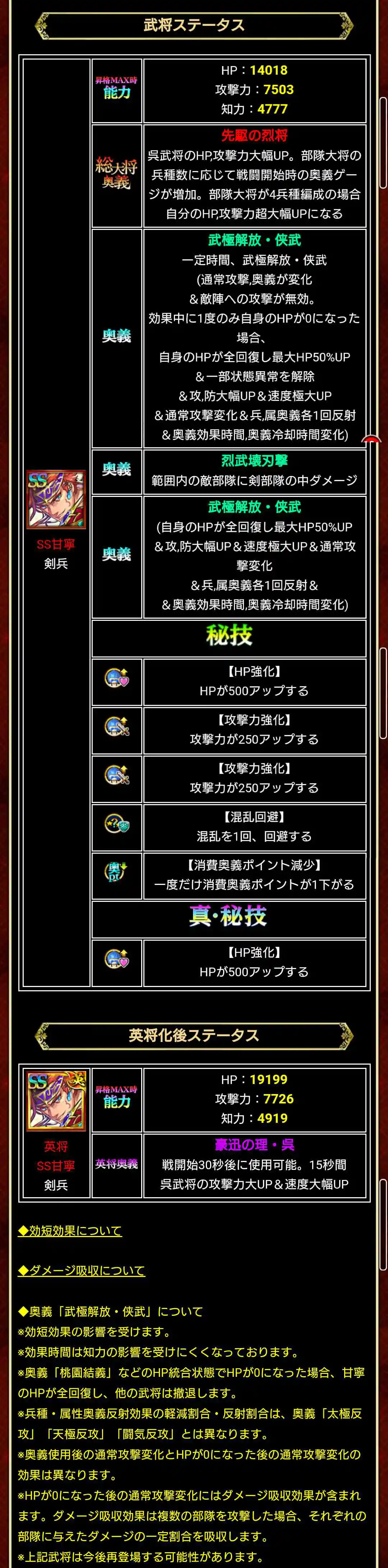This screenshot has height=1568, width=388.
Task: Open the 効短効果について link
Action: [x=70, y=1231]
